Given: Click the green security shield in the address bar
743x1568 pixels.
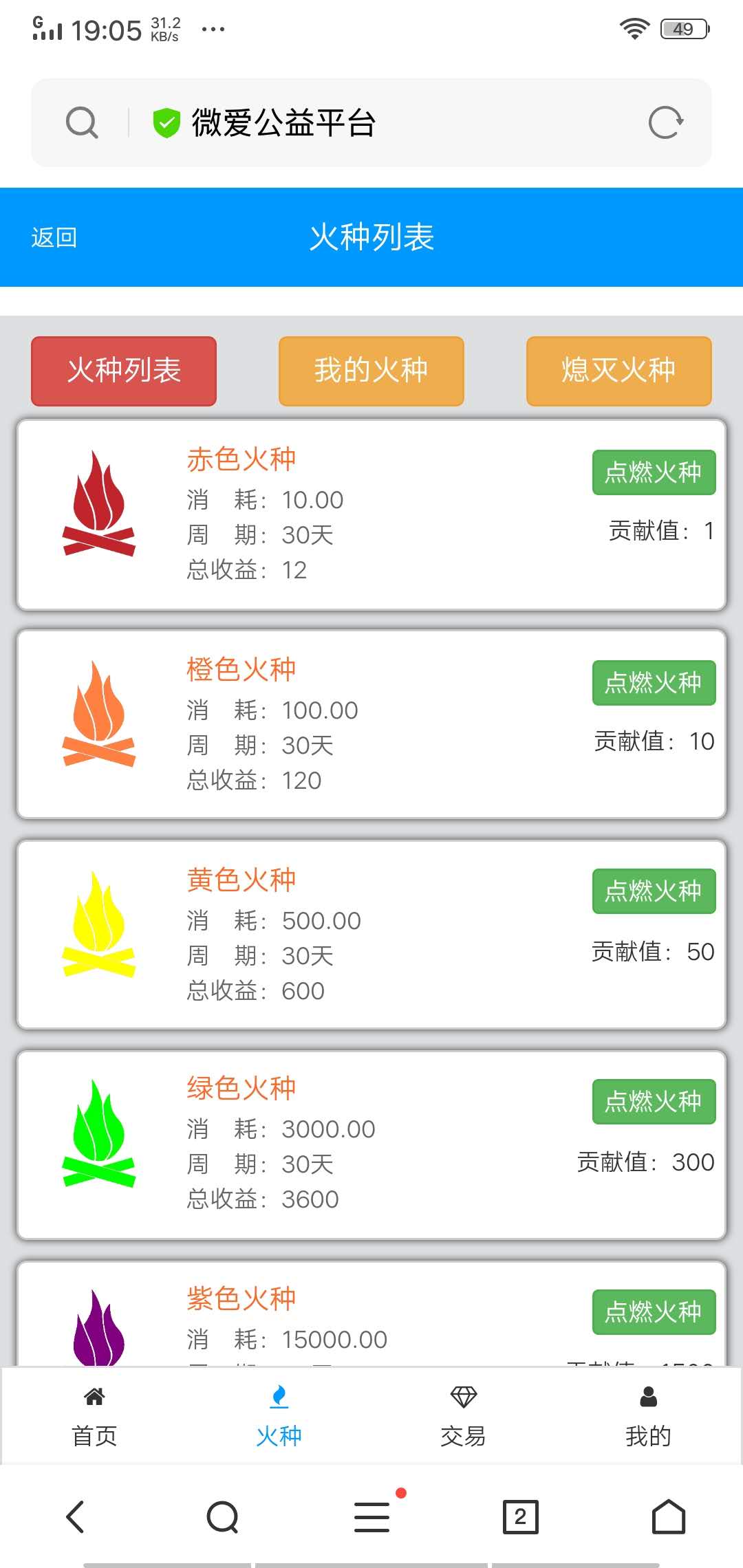Looking at the screenshot, I should (165, 122).
